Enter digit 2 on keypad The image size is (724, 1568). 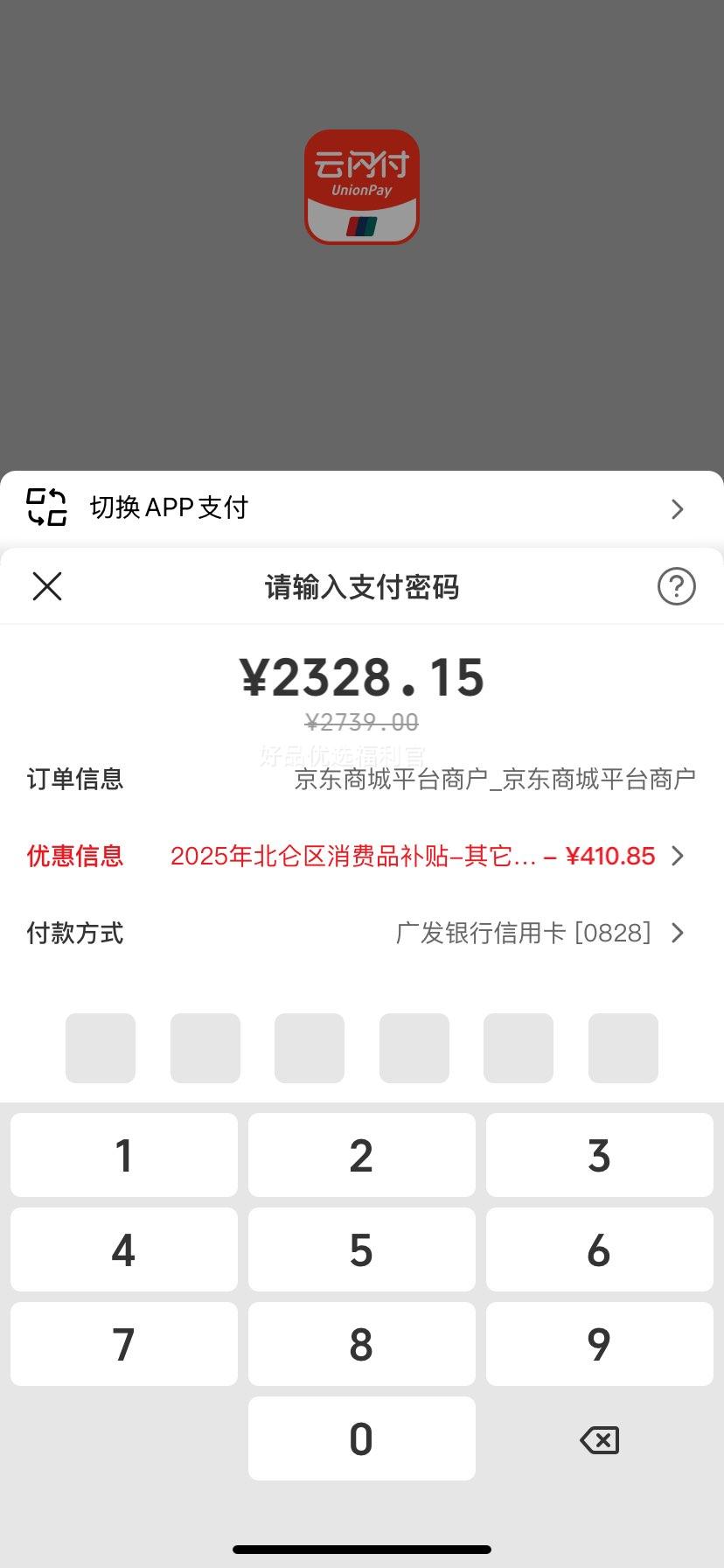[x=362, y=1155]
